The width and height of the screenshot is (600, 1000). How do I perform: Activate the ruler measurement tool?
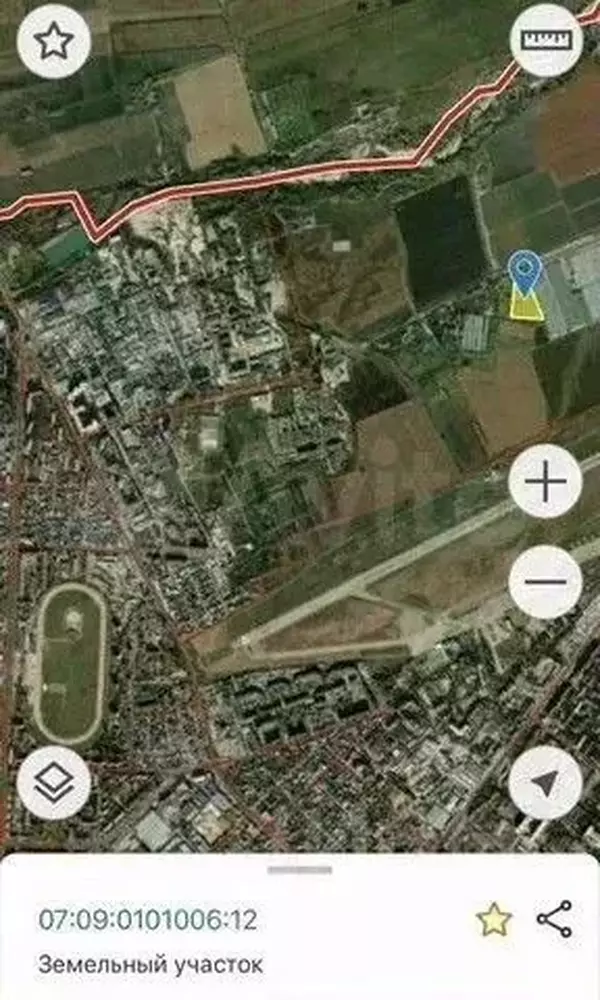pyautogui.click(x=545, y=41)
